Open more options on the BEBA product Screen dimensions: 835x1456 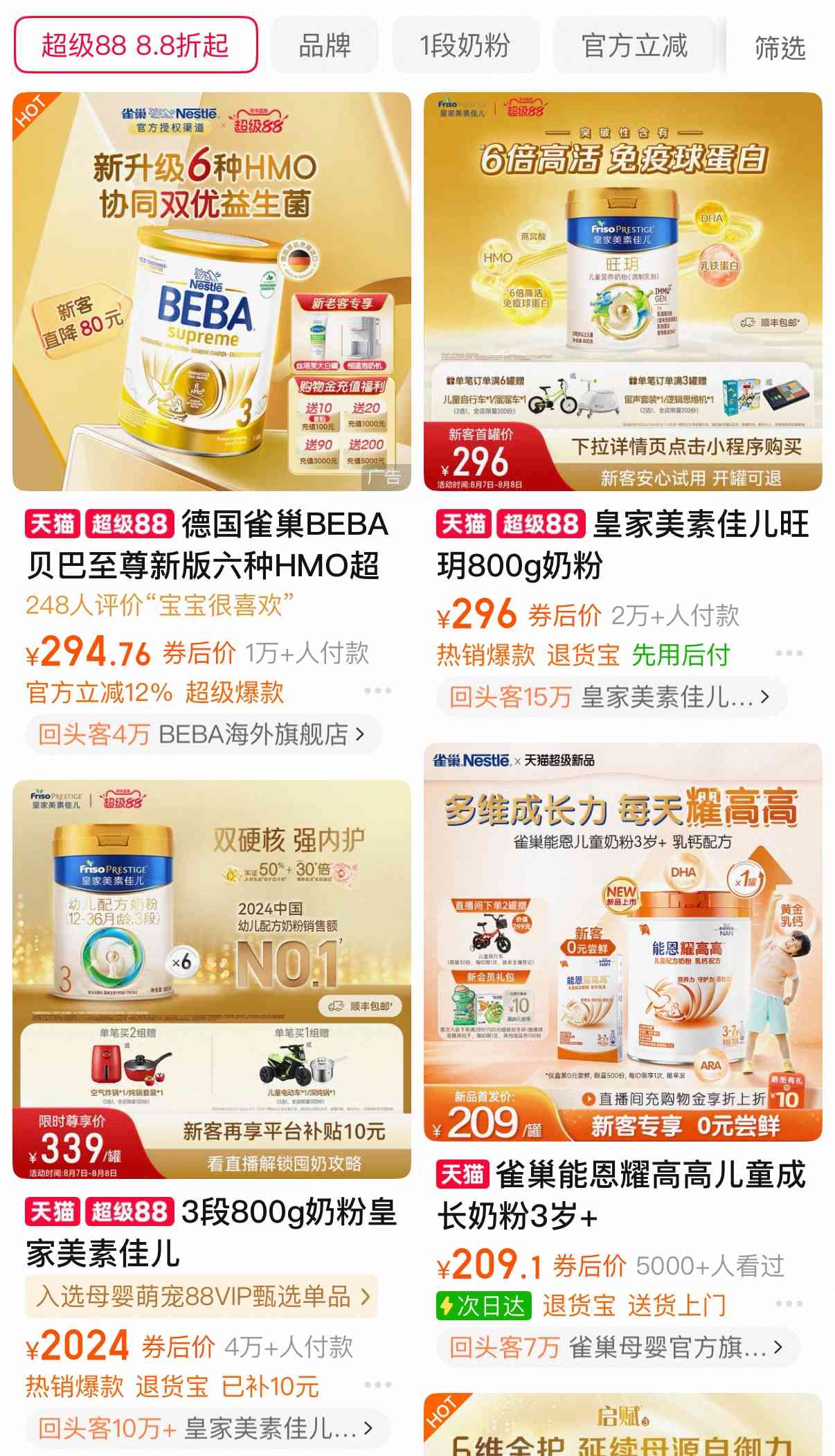(378, 691)
